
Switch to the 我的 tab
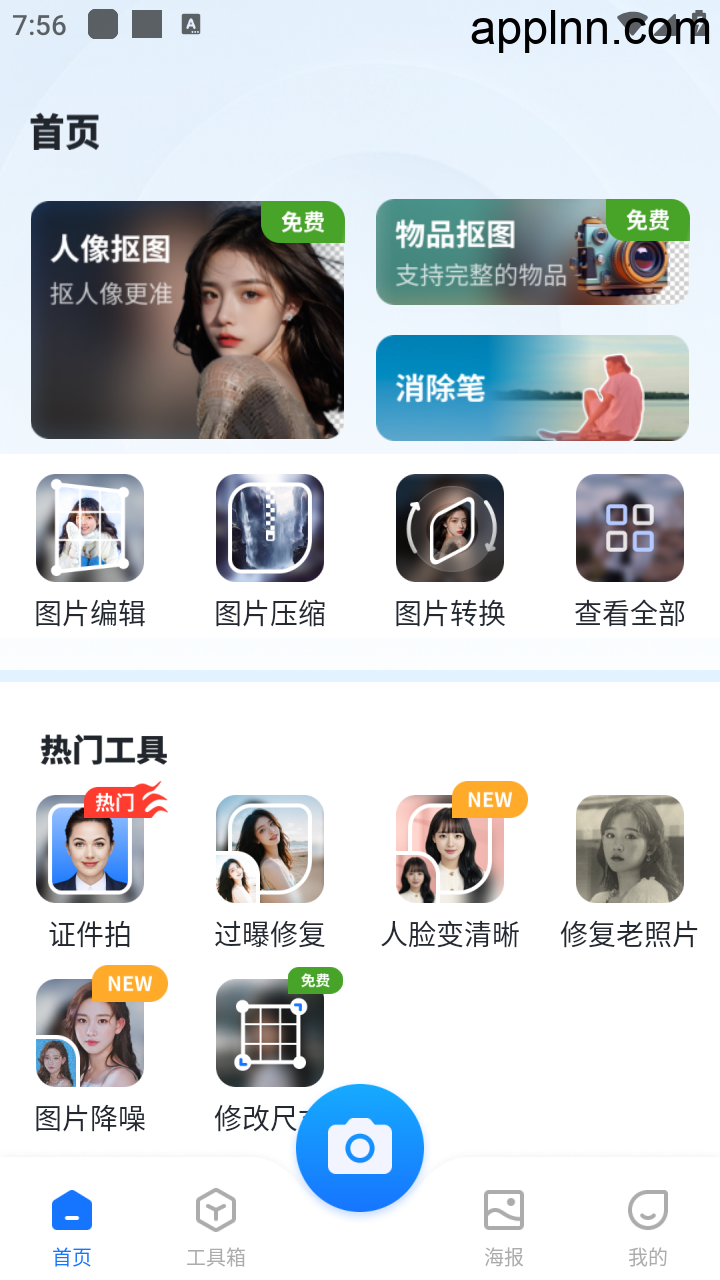click(x=648, y=1228)
